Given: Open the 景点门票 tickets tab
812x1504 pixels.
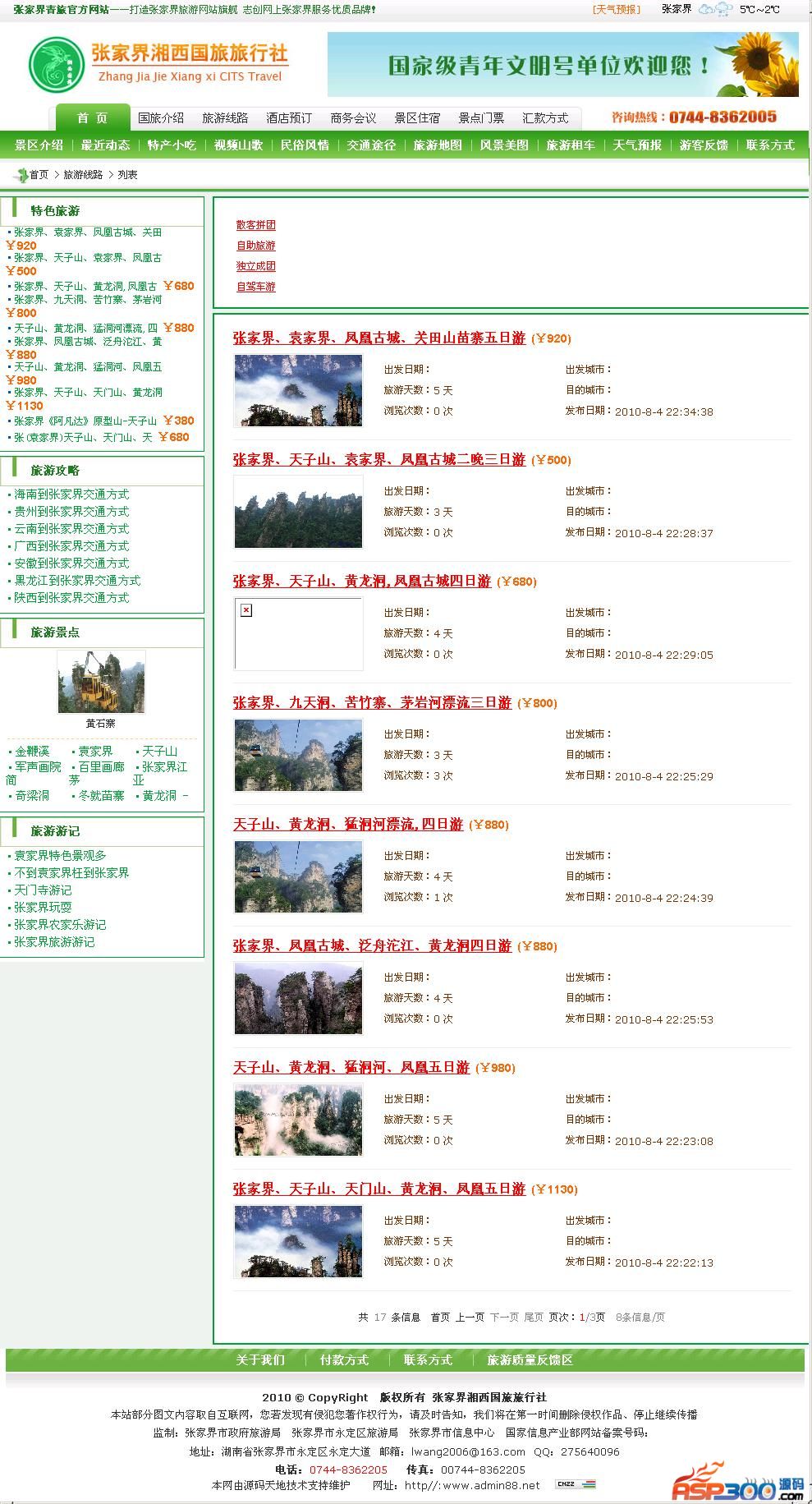Looking at the screenshot, I should [x=481, y=118].
